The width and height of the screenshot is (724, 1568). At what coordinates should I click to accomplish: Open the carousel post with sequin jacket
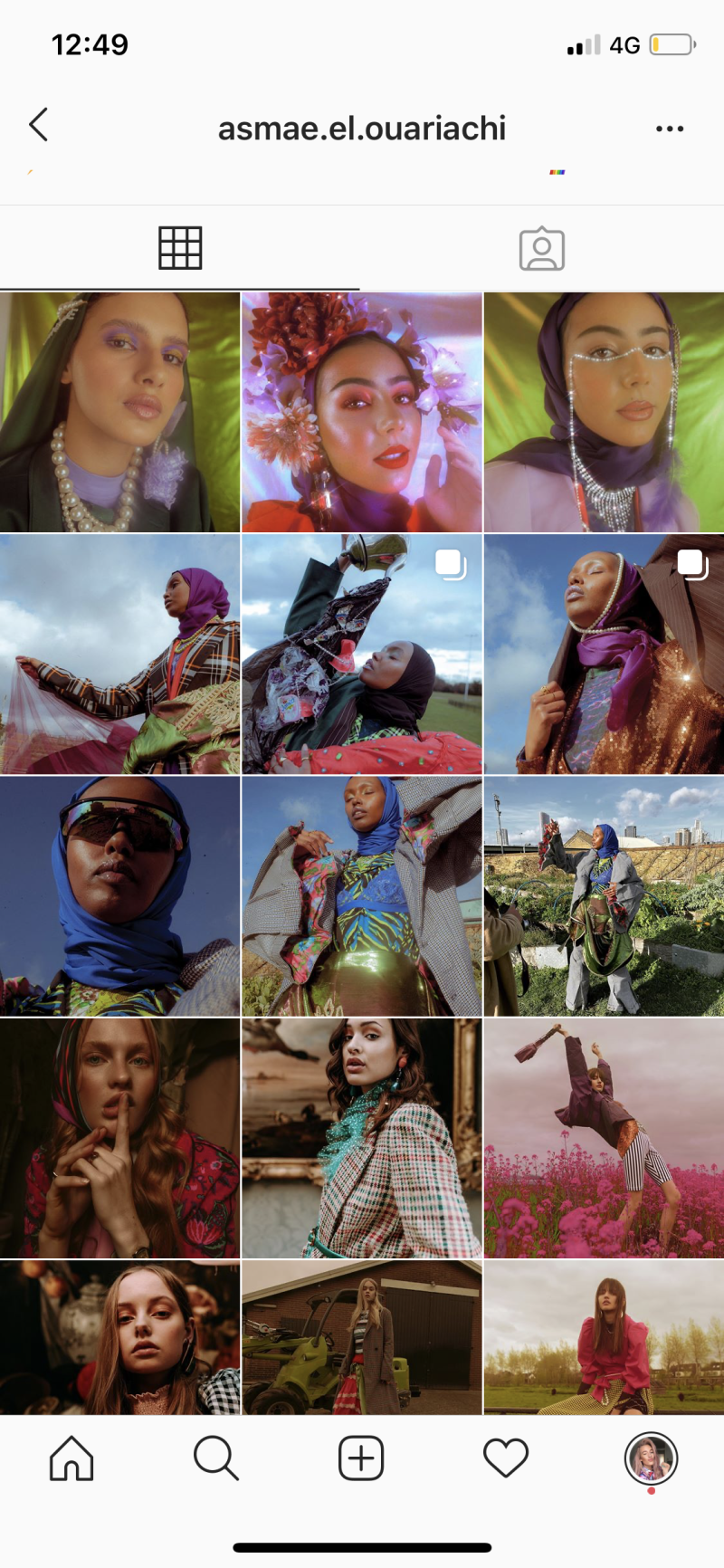pyautogui.click(x=605, y=654)
